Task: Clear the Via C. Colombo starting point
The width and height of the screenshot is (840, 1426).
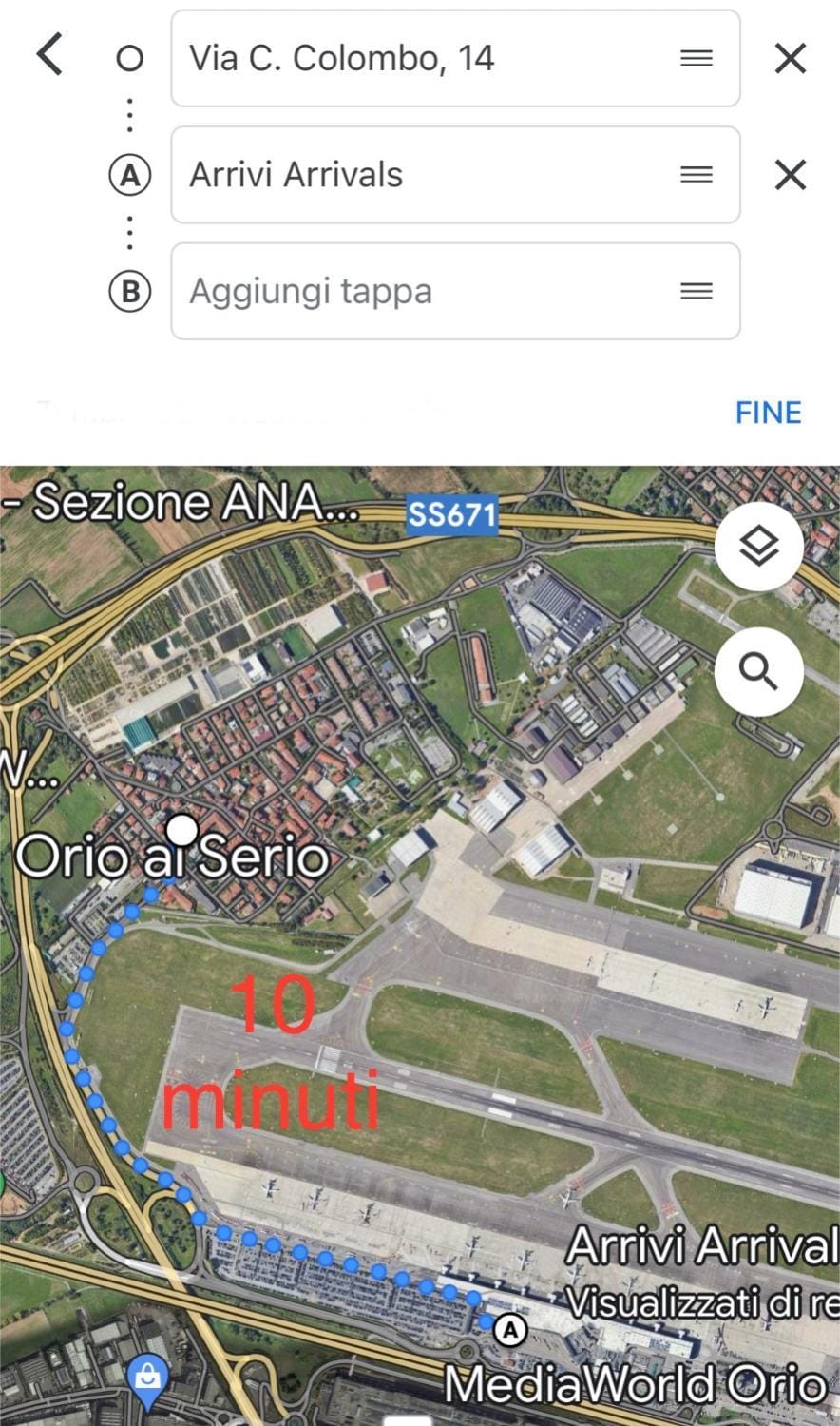Action: tap(790, 58)
